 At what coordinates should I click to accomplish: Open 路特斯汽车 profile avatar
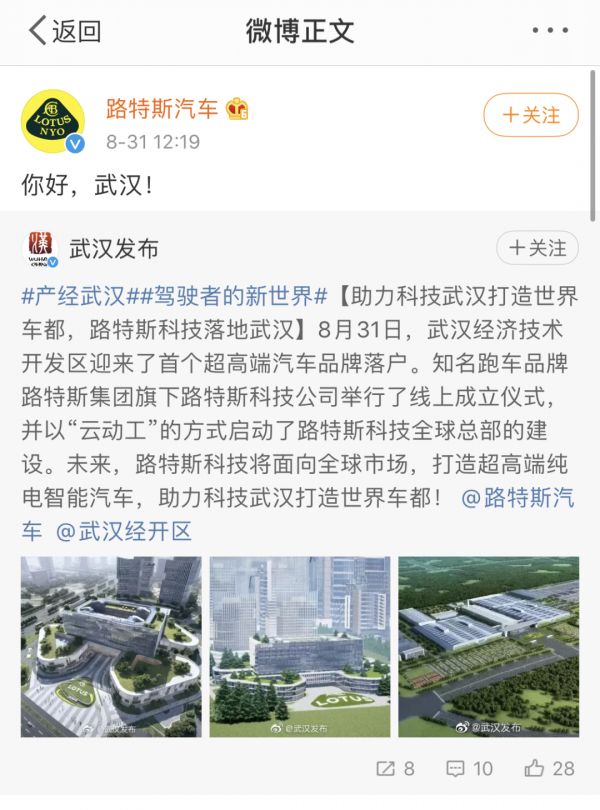pyautogui.click(x=52, y=122)
